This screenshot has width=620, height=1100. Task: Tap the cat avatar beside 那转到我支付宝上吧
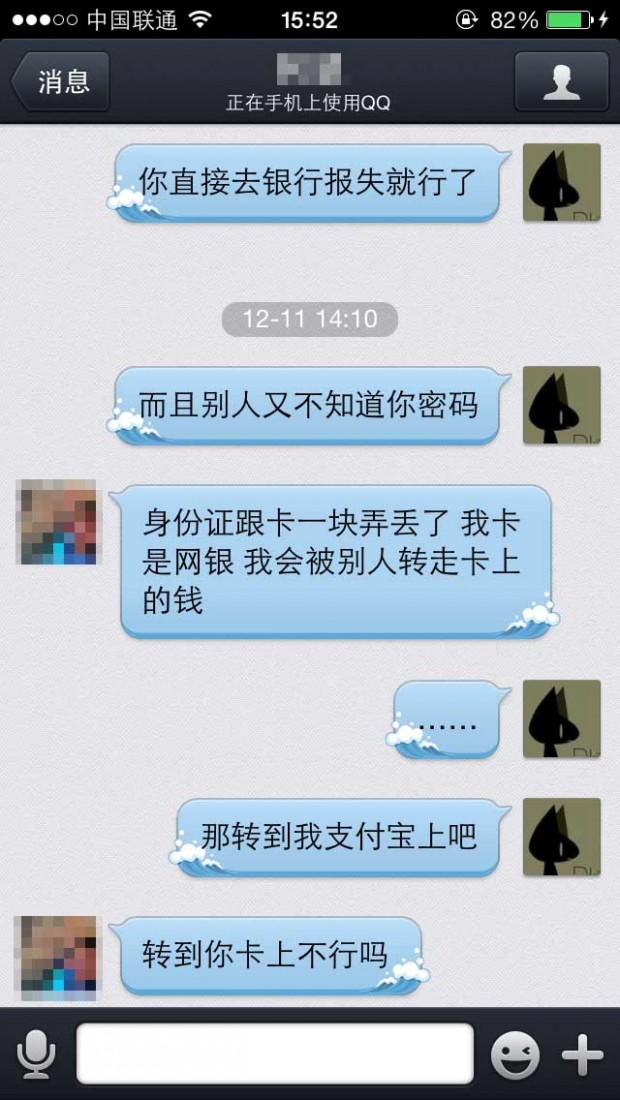click(561, 837)
